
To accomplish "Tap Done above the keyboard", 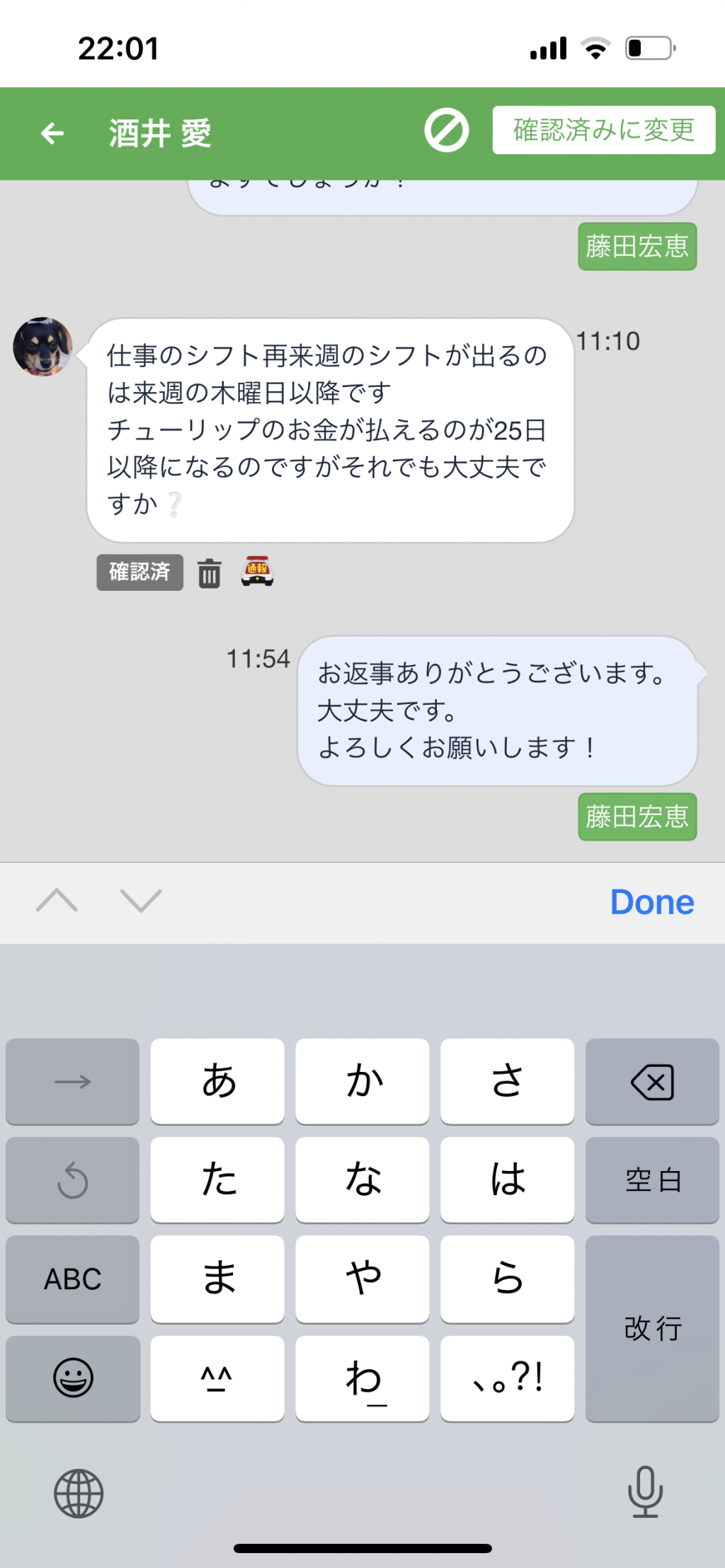I will click(652, 902).
